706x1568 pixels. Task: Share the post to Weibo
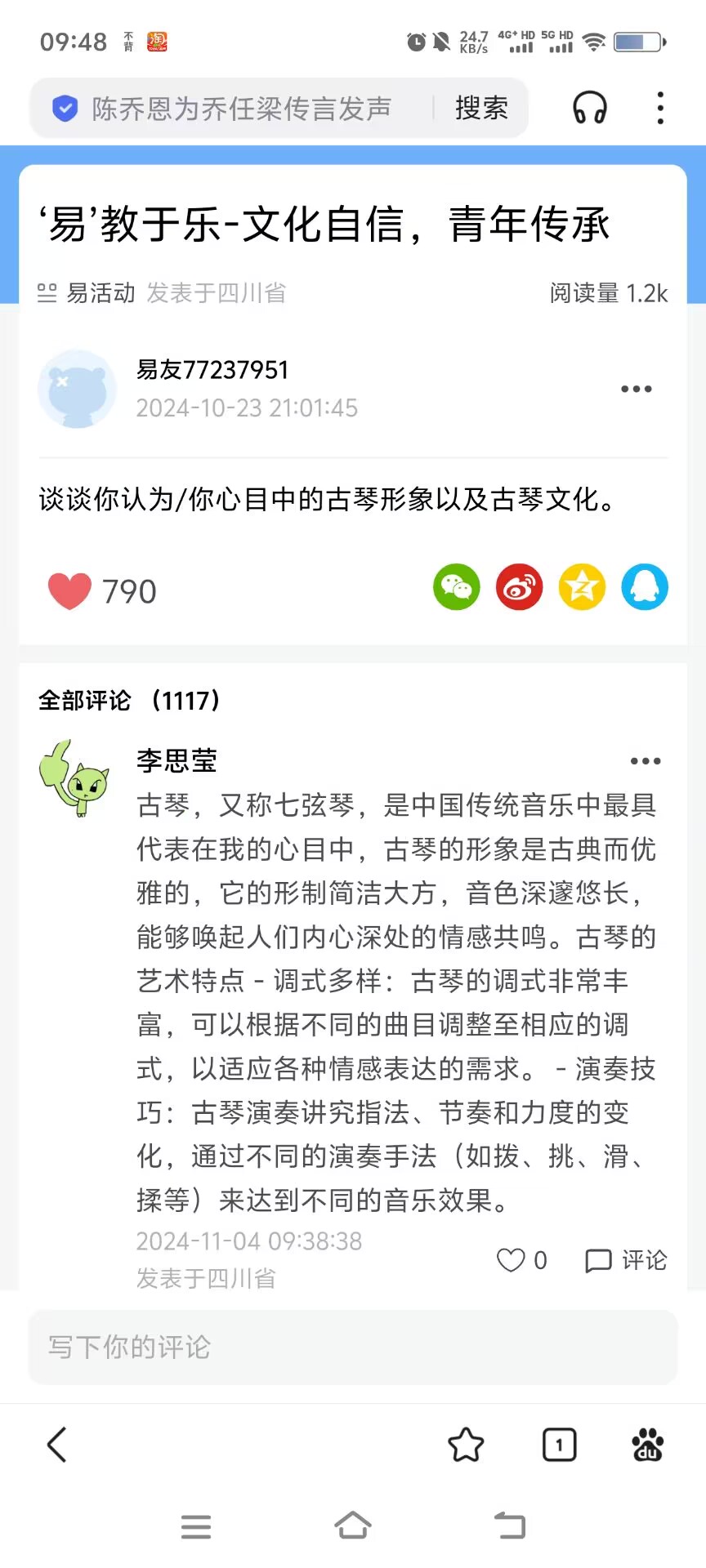pos(519,587)
